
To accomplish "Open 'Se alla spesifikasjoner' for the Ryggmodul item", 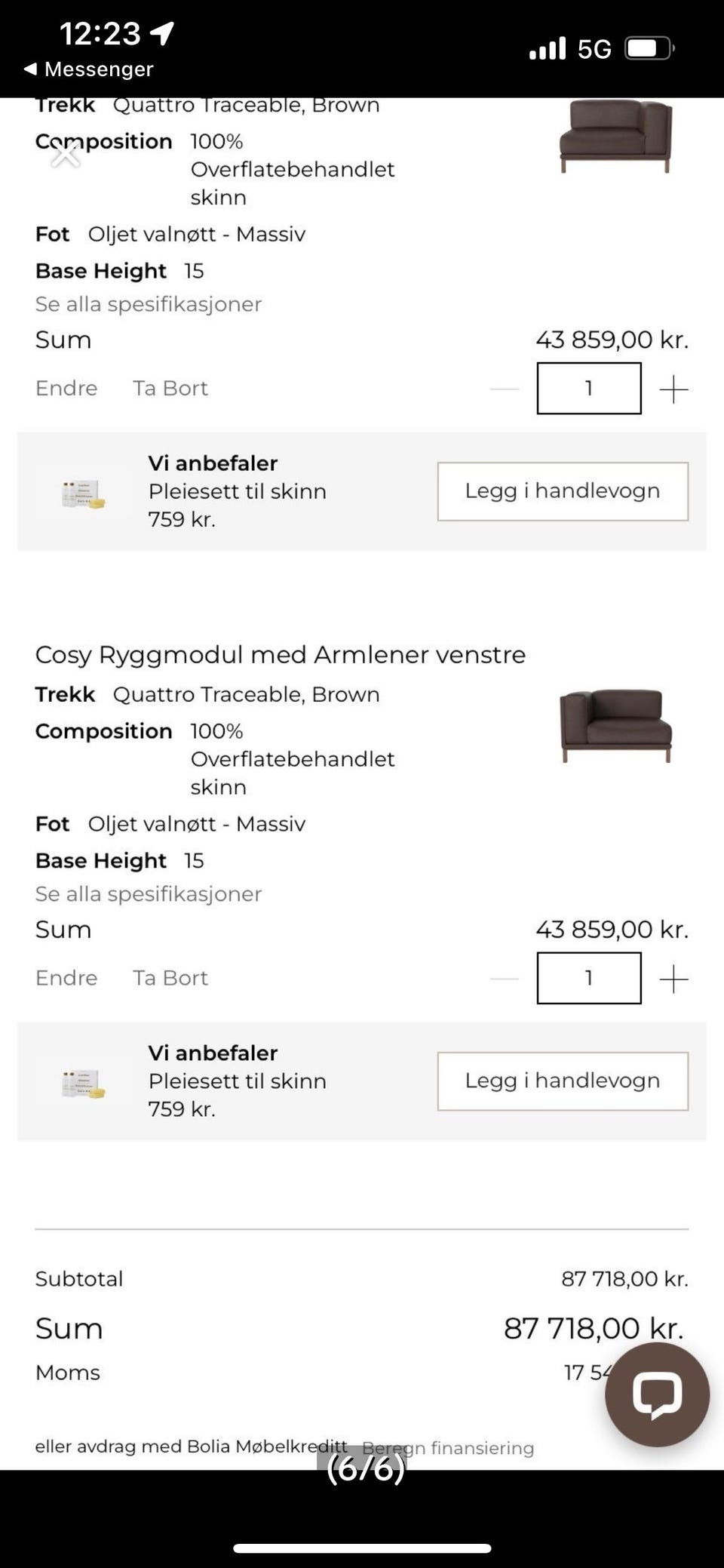I will coord(148,893).
